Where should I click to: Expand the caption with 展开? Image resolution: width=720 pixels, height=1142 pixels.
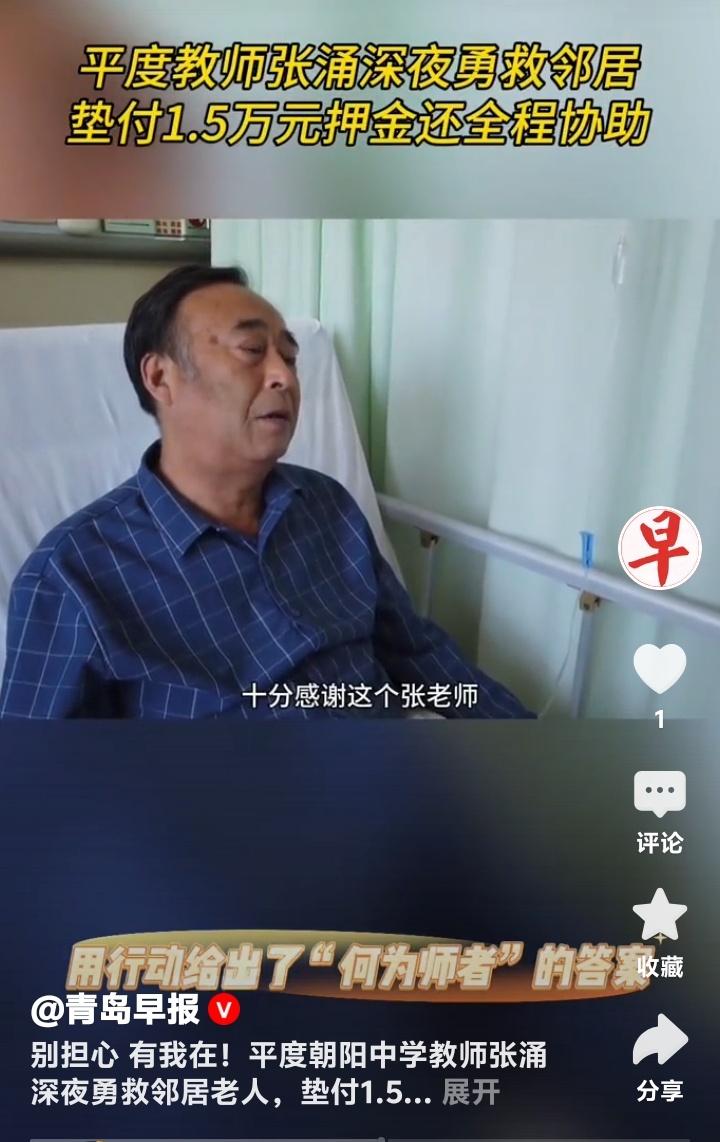[470, 1092]
